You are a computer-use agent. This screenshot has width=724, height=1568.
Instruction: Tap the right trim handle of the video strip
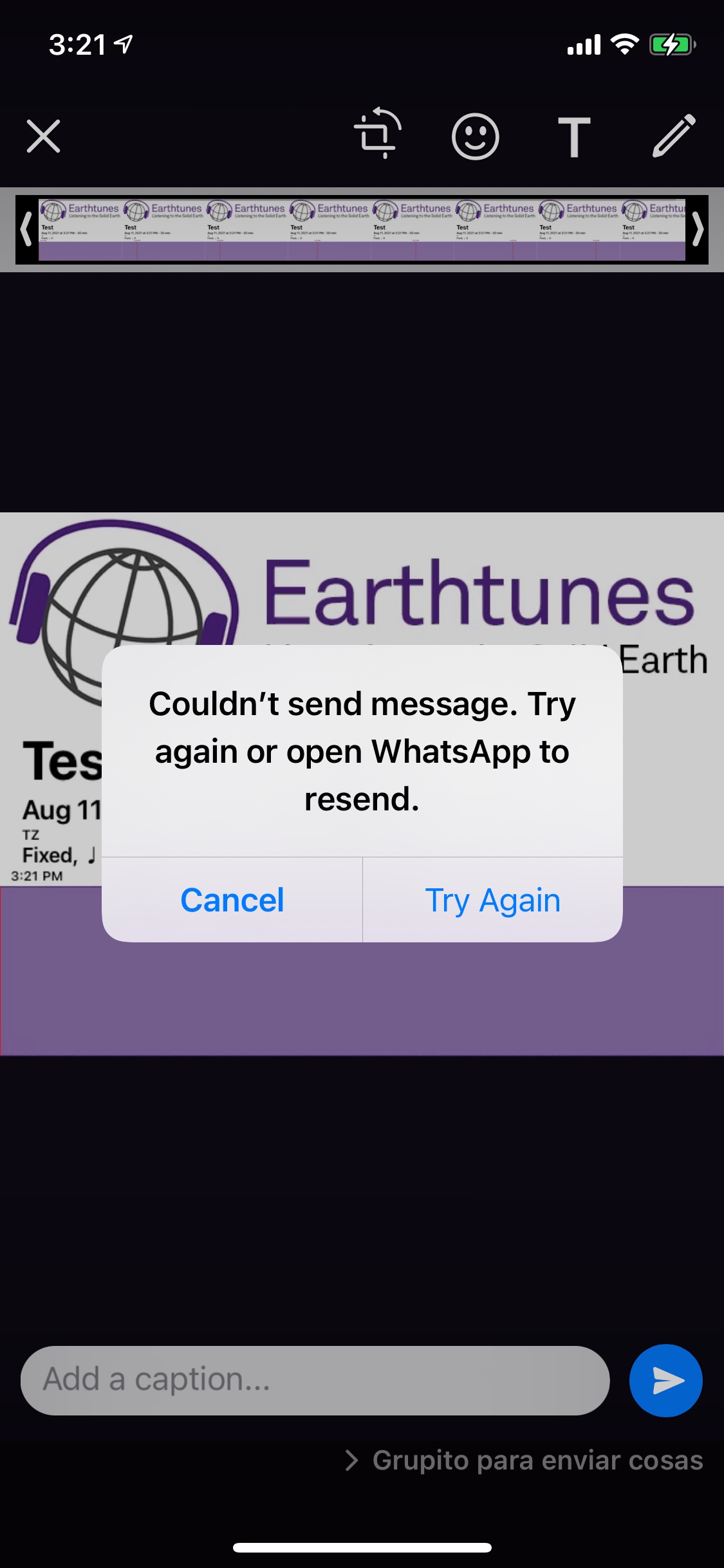pyautogui.click(x=698, y=229)
